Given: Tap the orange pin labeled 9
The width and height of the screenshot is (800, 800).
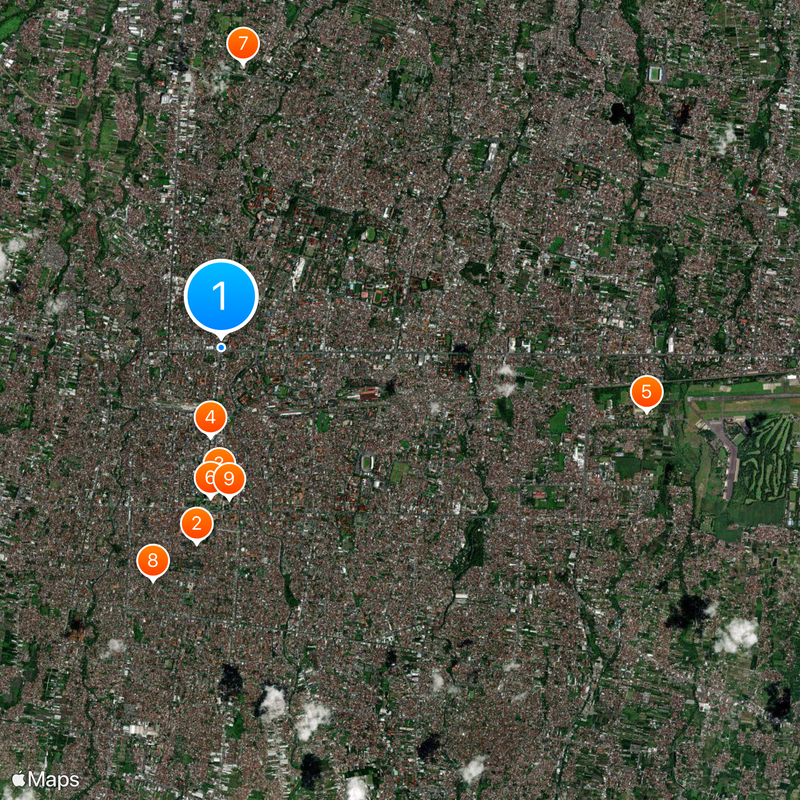Looking at the screenshot, I should (231, 480).
